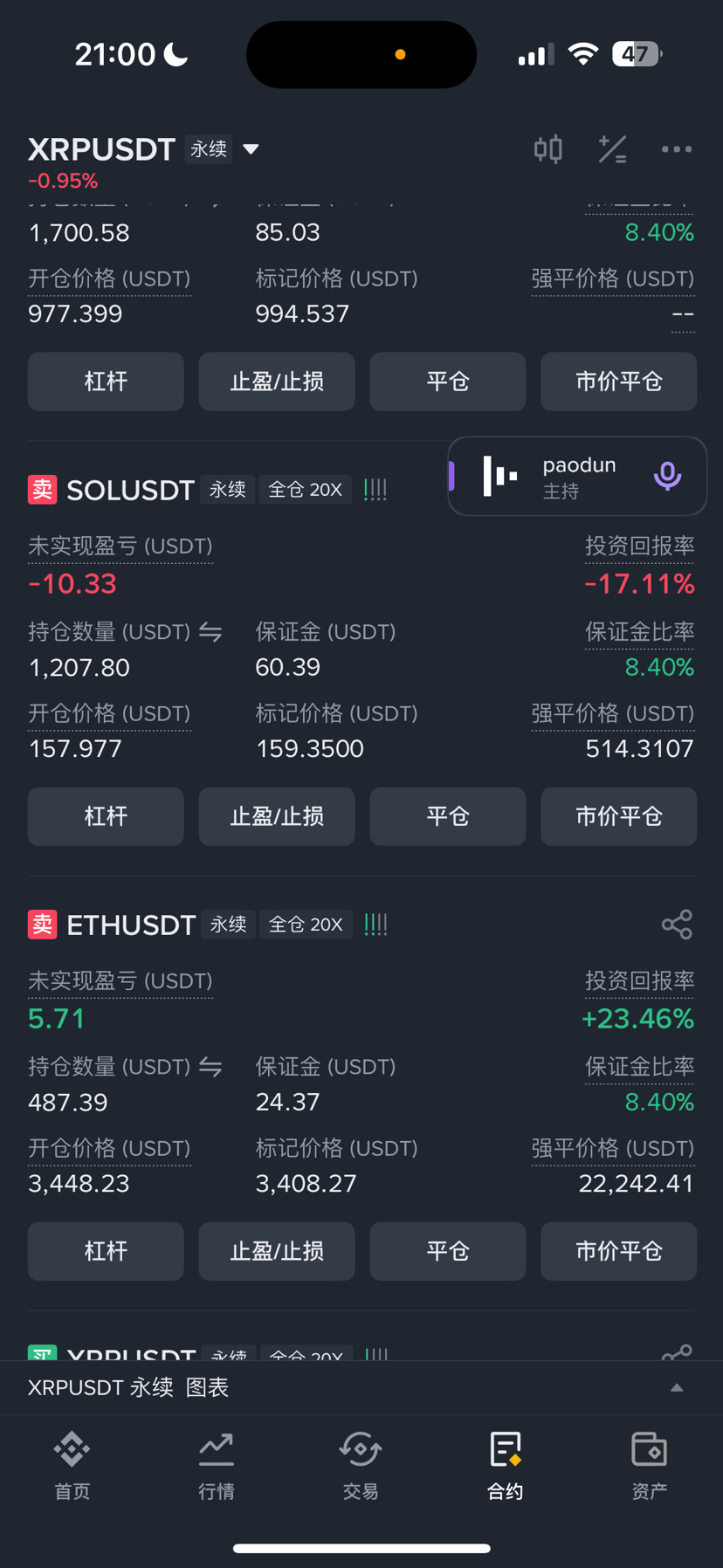Set 止盈/止损 for the ETHUSDT position
Screen dimensions: 723x1568
(277, 1251)
